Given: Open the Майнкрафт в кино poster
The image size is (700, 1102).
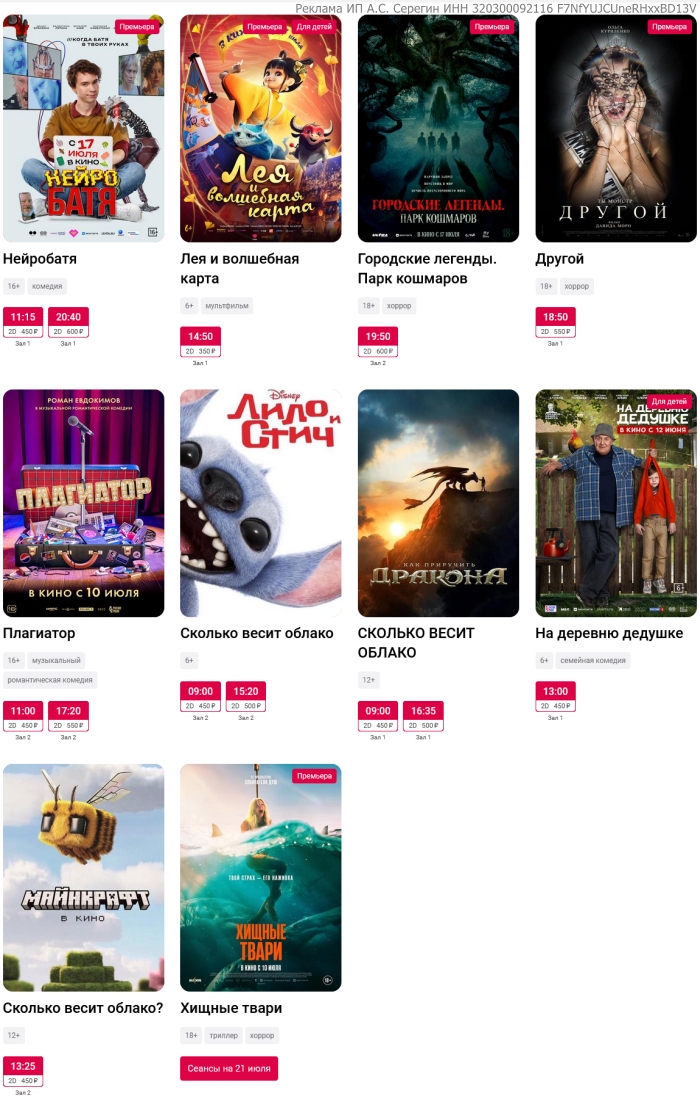Looking at the screenshot, I should (83, 877).
